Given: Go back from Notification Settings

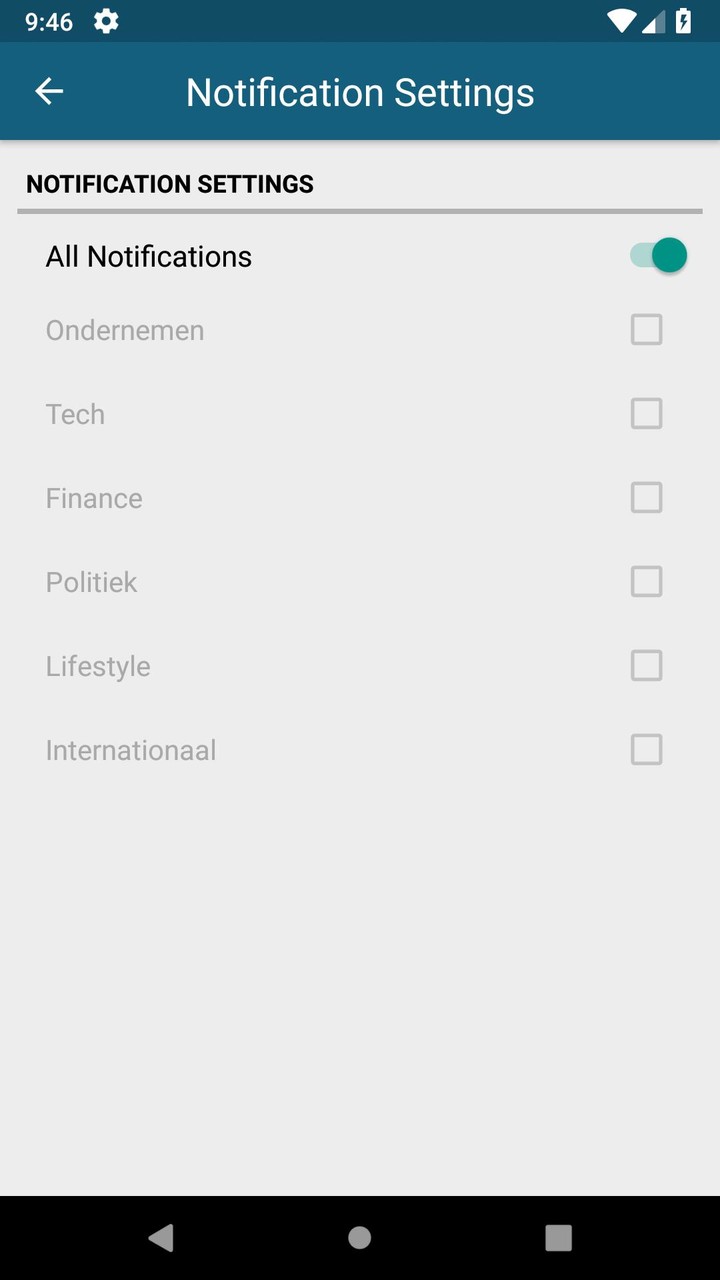Looking at the screenshot, I should pyautogui.click(x=49, y=91).
